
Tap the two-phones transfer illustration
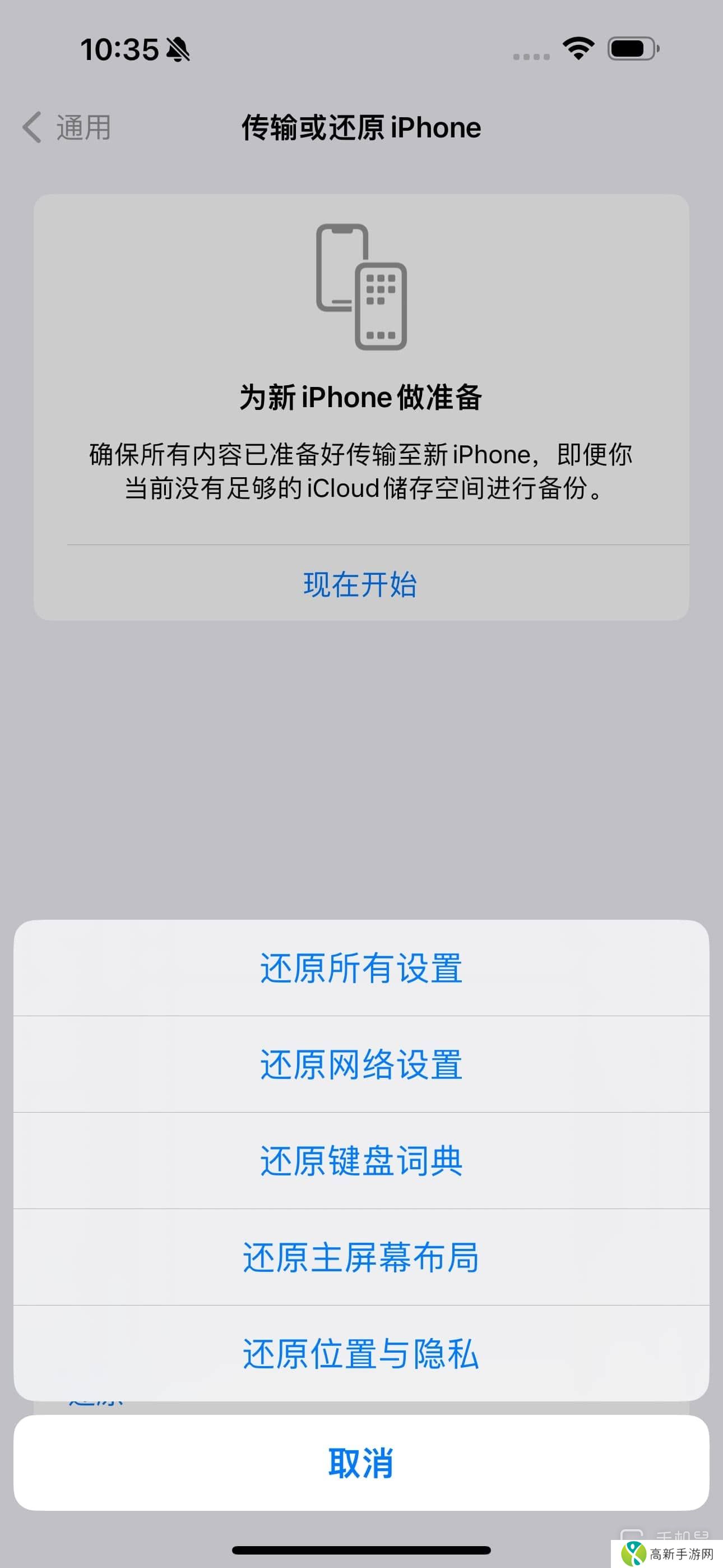tap(360, 286)
